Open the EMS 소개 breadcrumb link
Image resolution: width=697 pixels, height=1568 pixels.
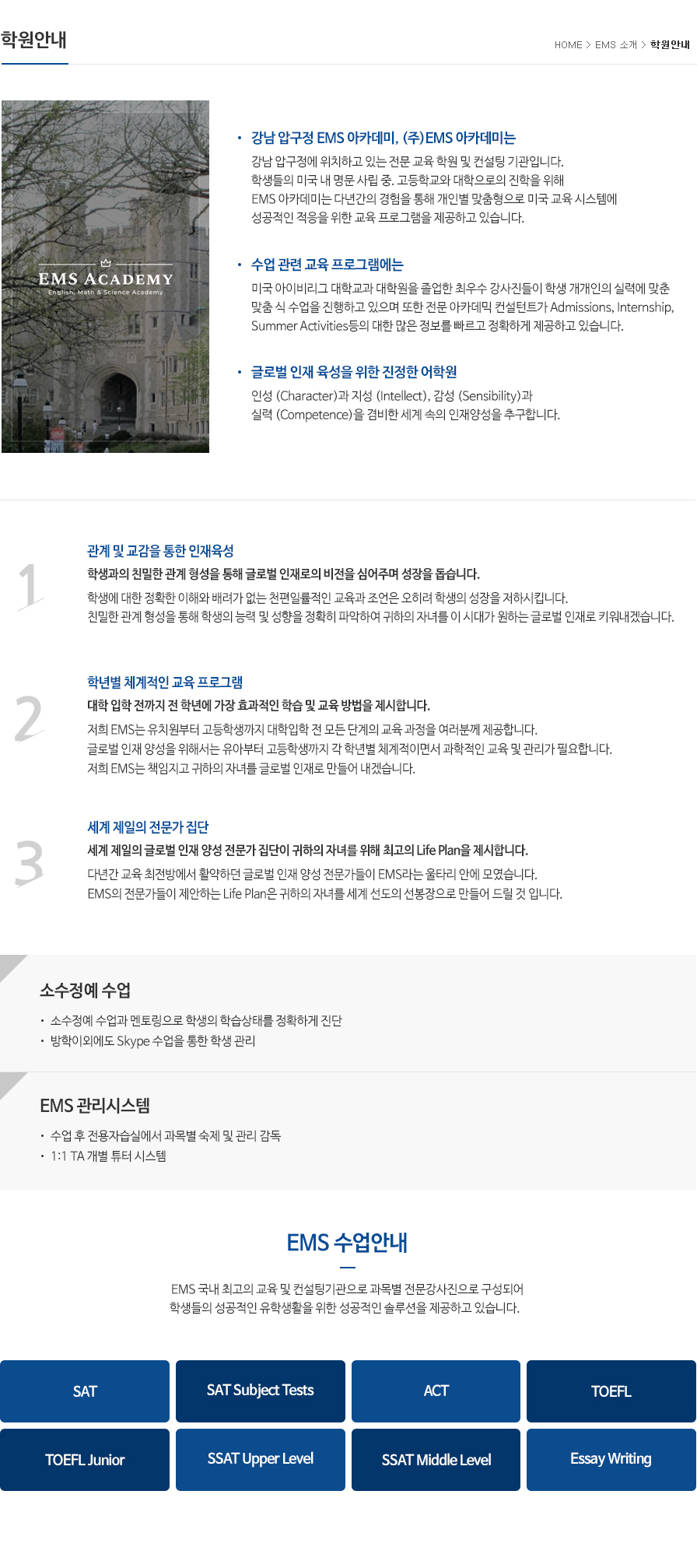(x=616, y=45)
